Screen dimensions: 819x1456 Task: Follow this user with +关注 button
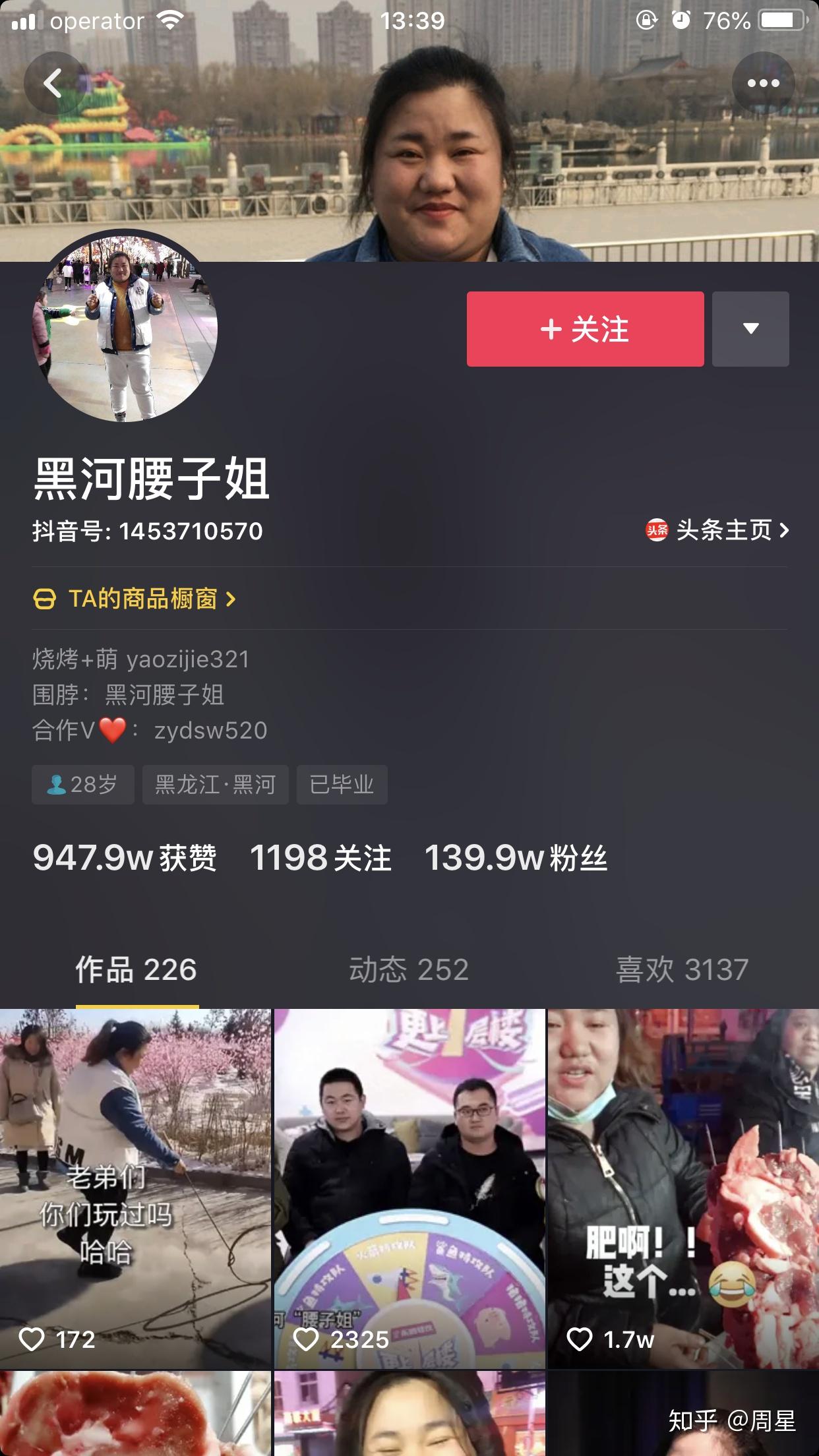click(585, 329)
